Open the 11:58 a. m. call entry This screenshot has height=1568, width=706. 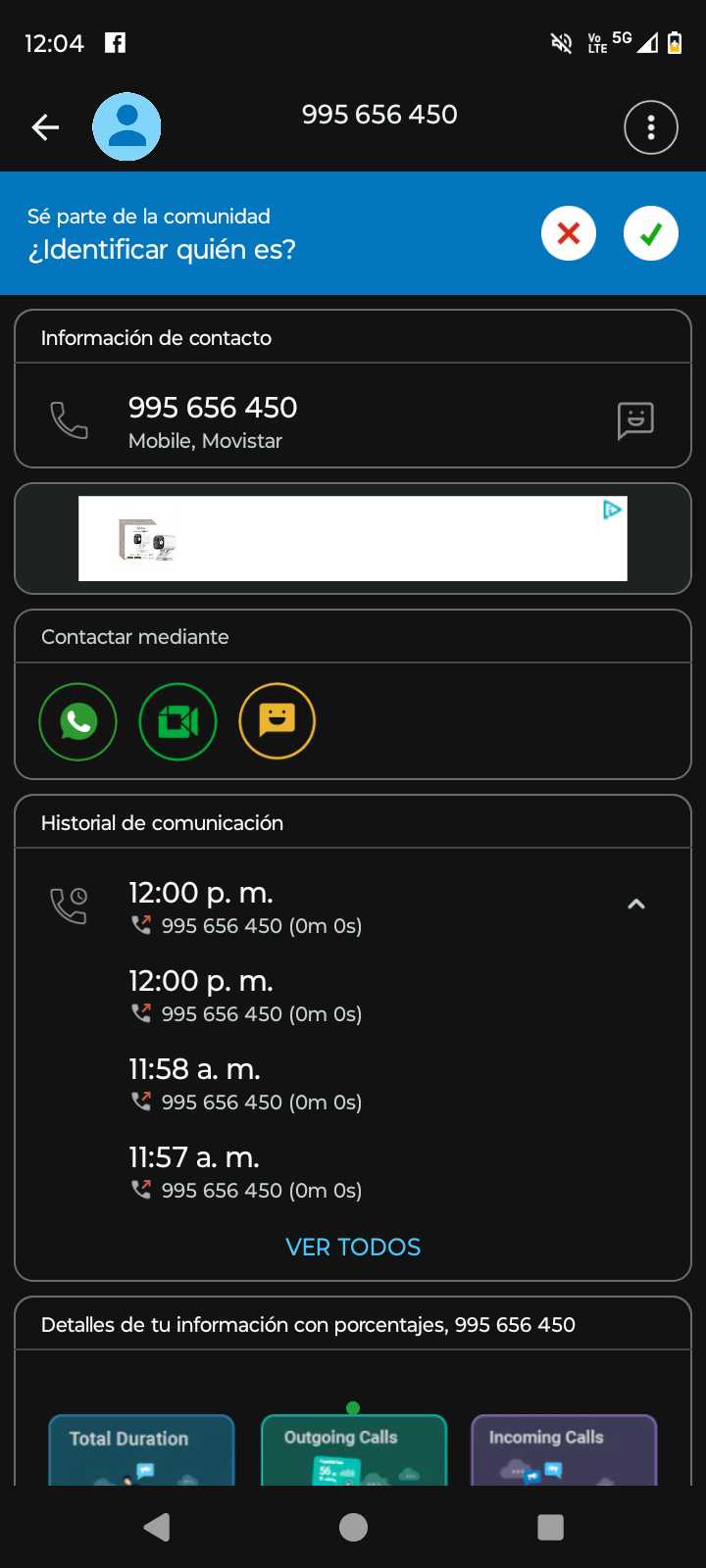[245, 1084]
